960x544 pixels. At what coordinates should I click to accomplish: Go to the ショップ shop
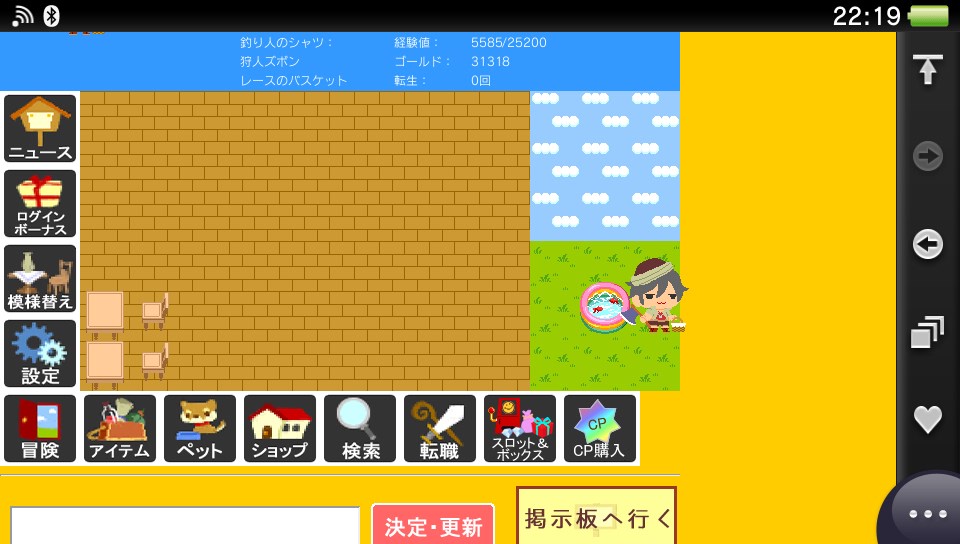280,428
